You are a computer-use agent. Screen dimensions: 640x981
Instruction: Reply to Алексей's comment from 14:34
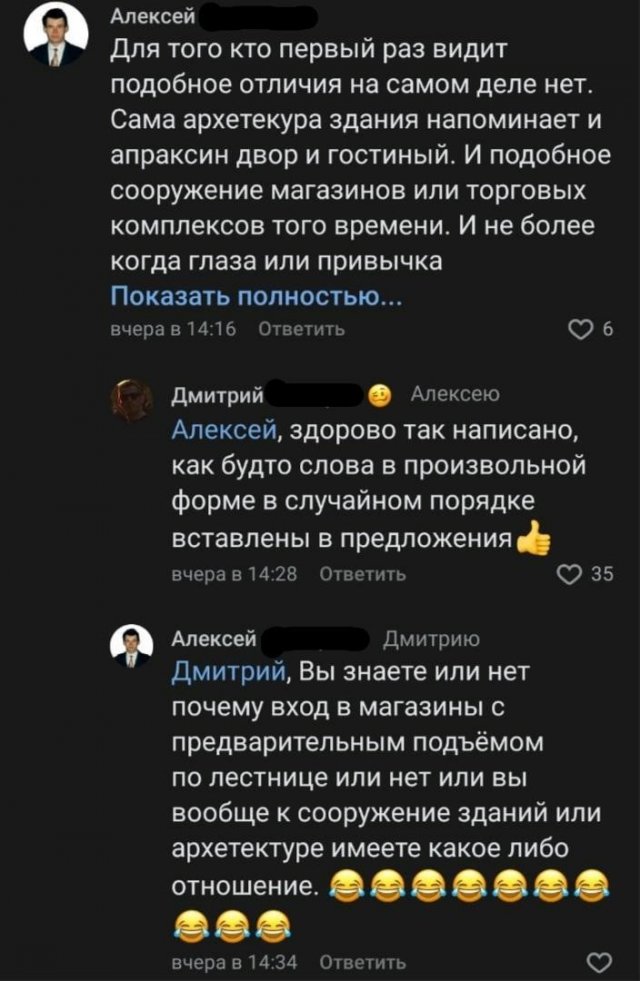363,962
